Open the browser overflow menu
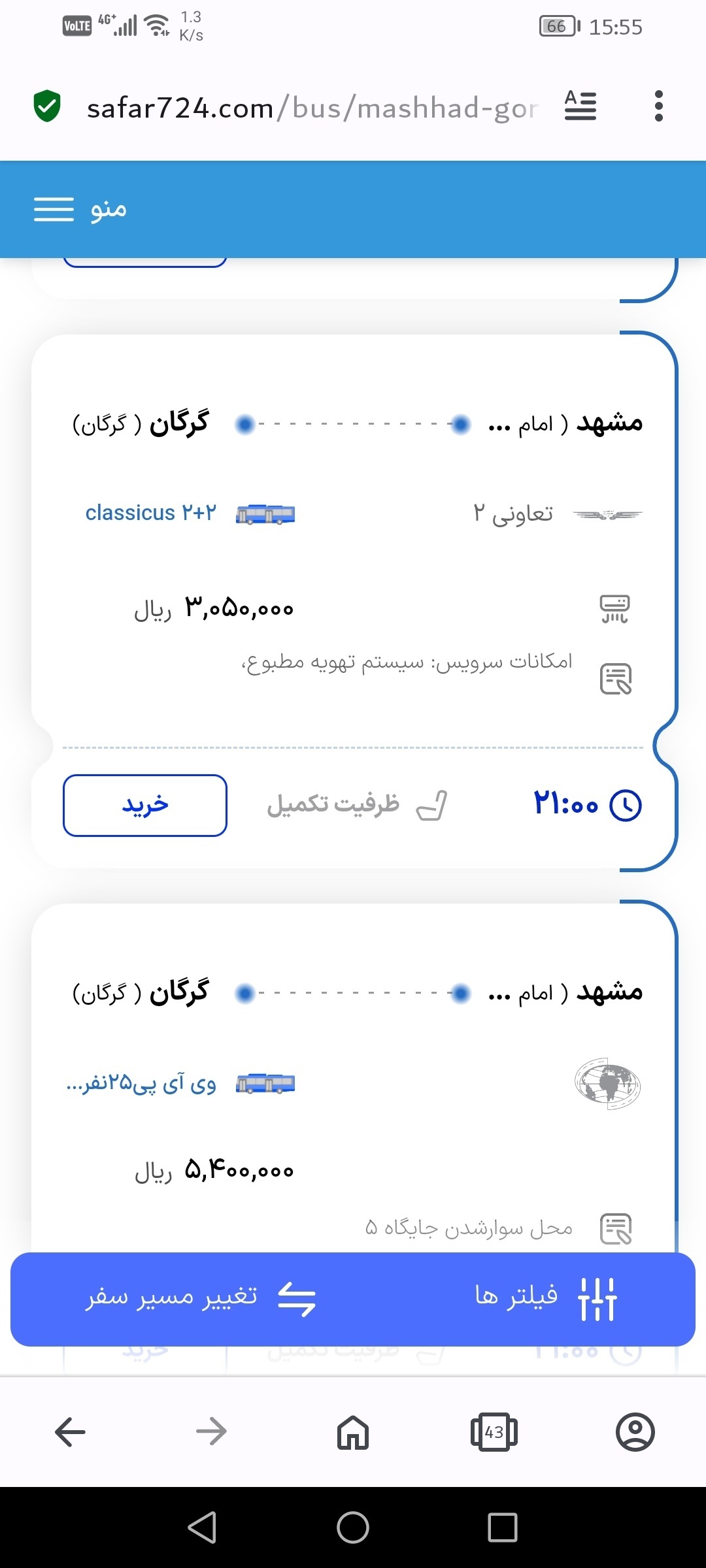Image resolution: width=706 pixels, height=1568 pixels. click(658, 106)
